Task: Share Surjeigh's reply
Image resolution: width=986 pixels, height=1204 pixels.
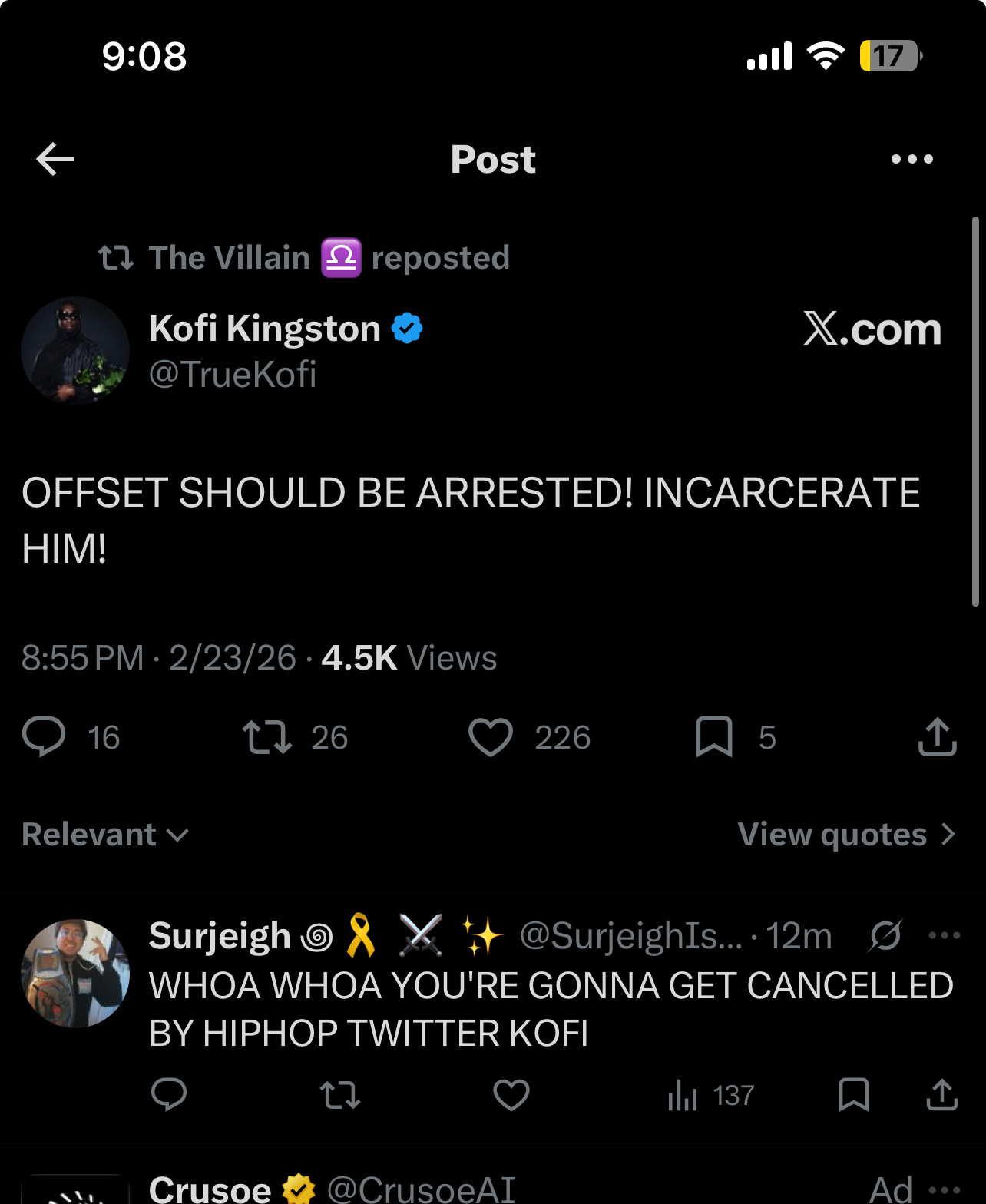Action: click(x=941, y=1095)
